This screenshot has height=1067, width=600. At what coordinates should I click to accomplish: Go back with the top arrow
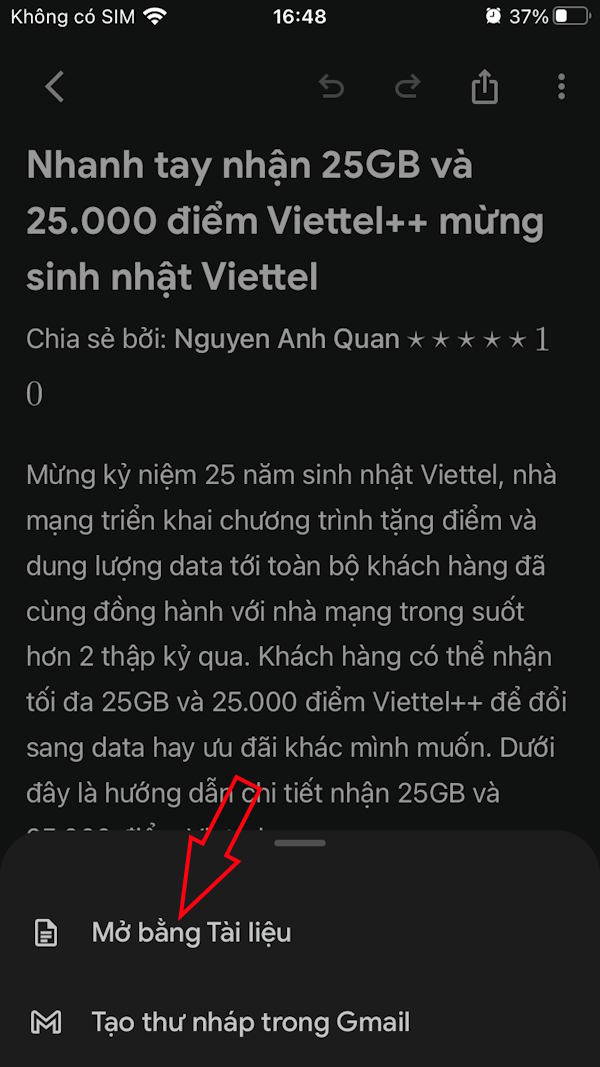tap(55, 87)
